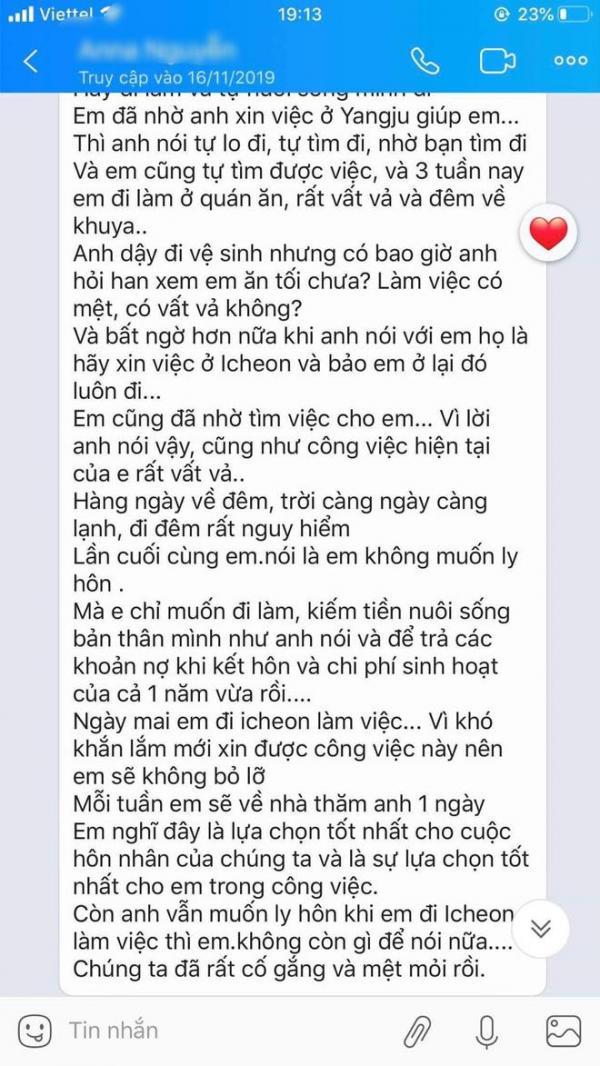This screenshot has width=600, height=1066.
Task: Start a voice call
Action: coord(425,61)
